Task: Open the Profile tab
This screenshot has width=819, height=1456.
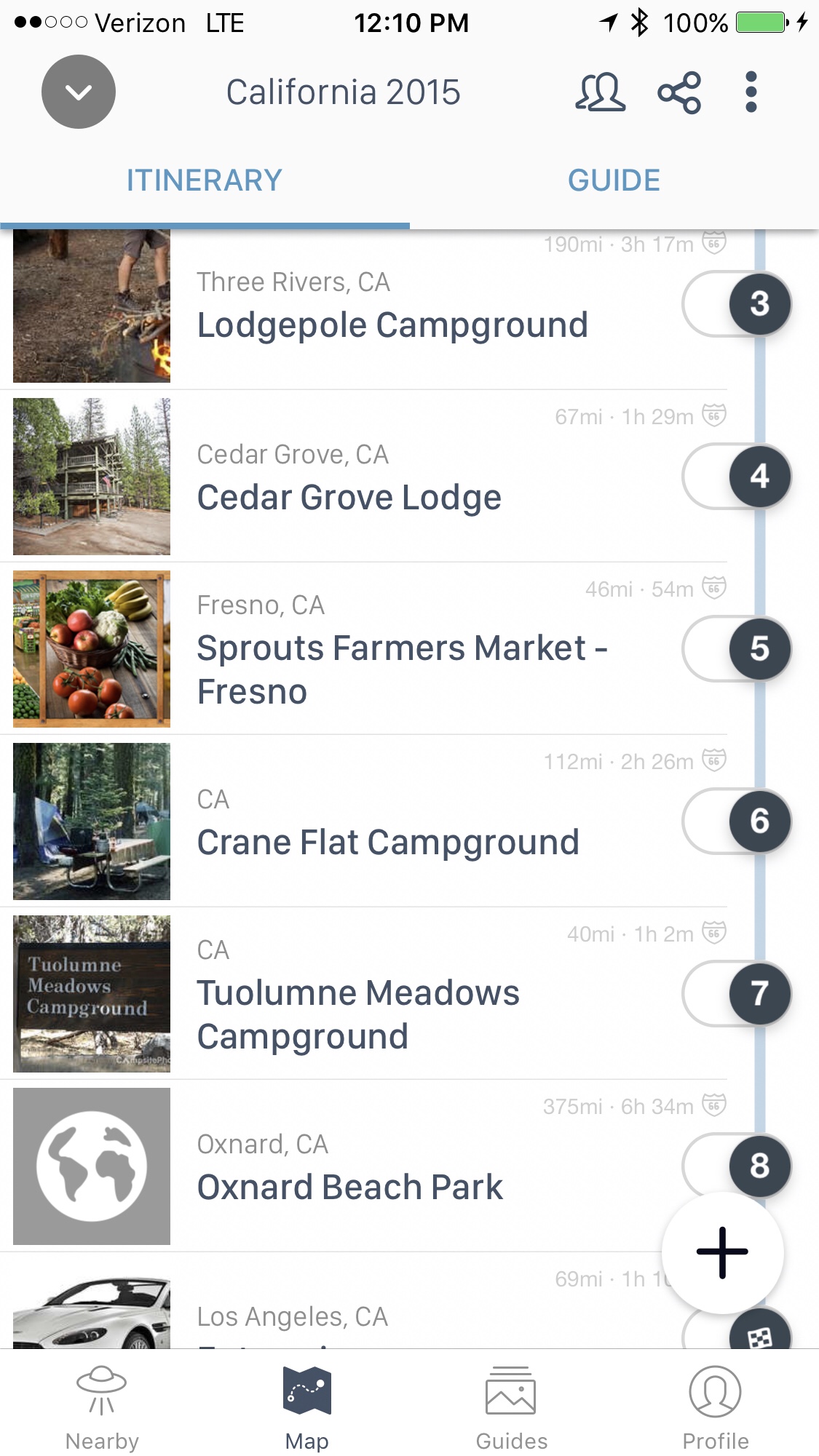Action: point(715,1409)
